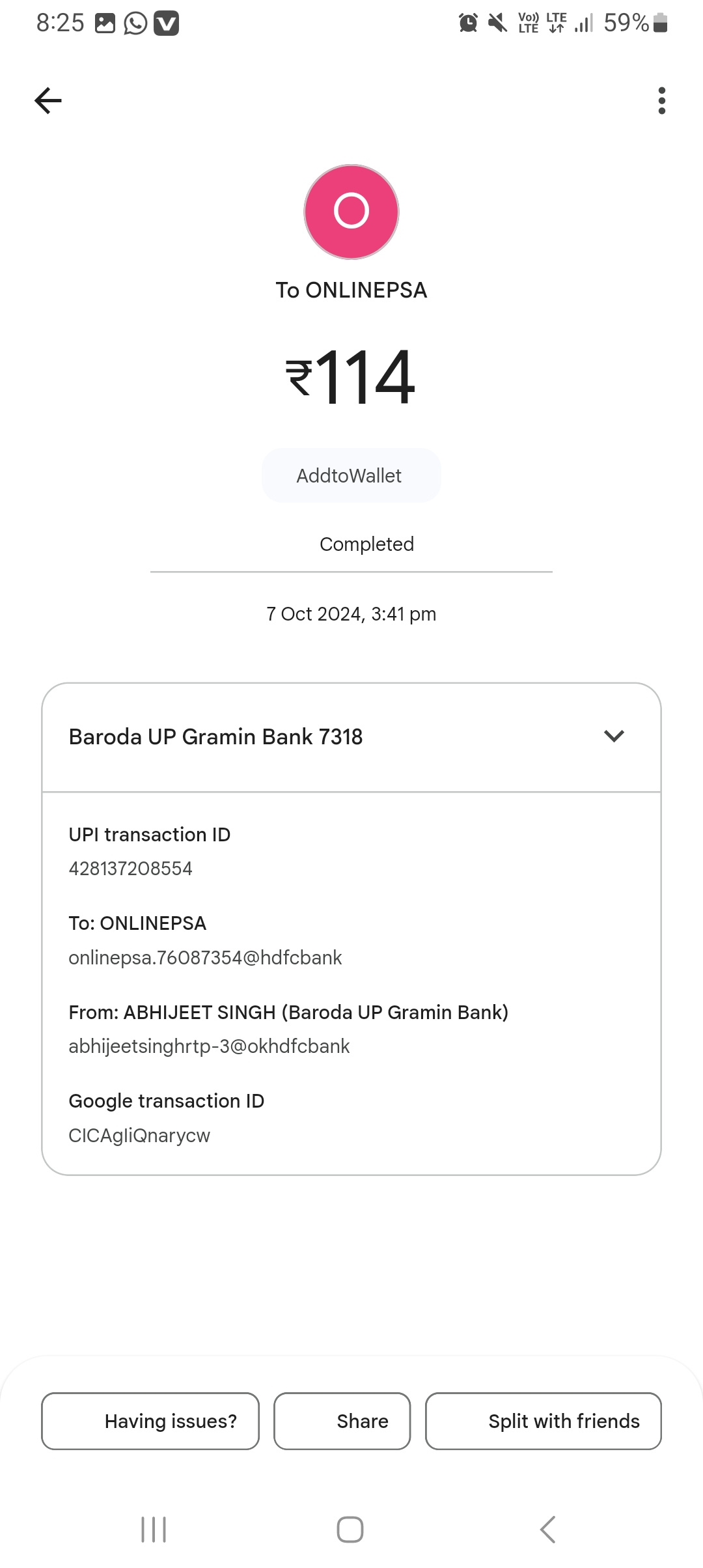Open the ONLINEPSA payee avatar
This screenshot has width=703, height=1568.
(351, 212)
